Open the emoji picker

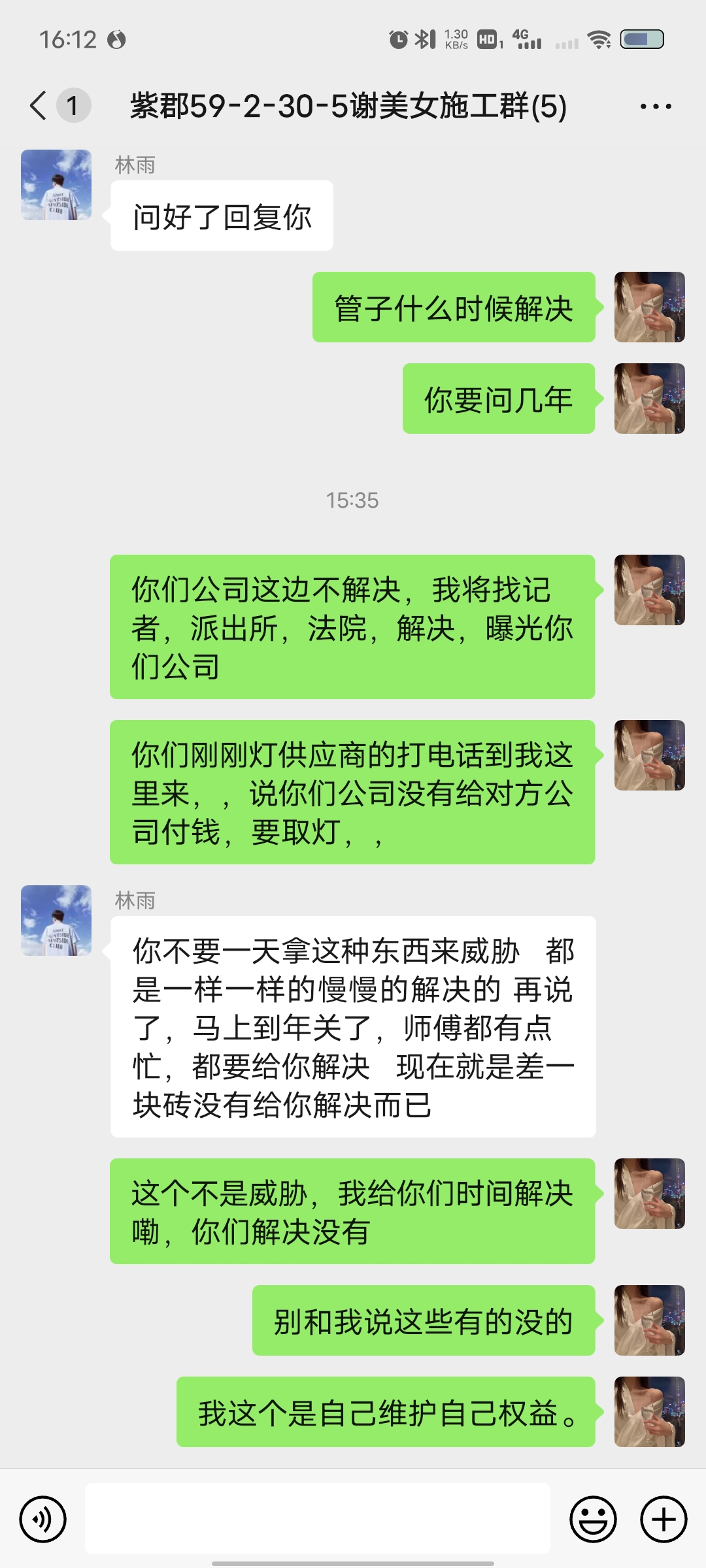coord(593,1519)
